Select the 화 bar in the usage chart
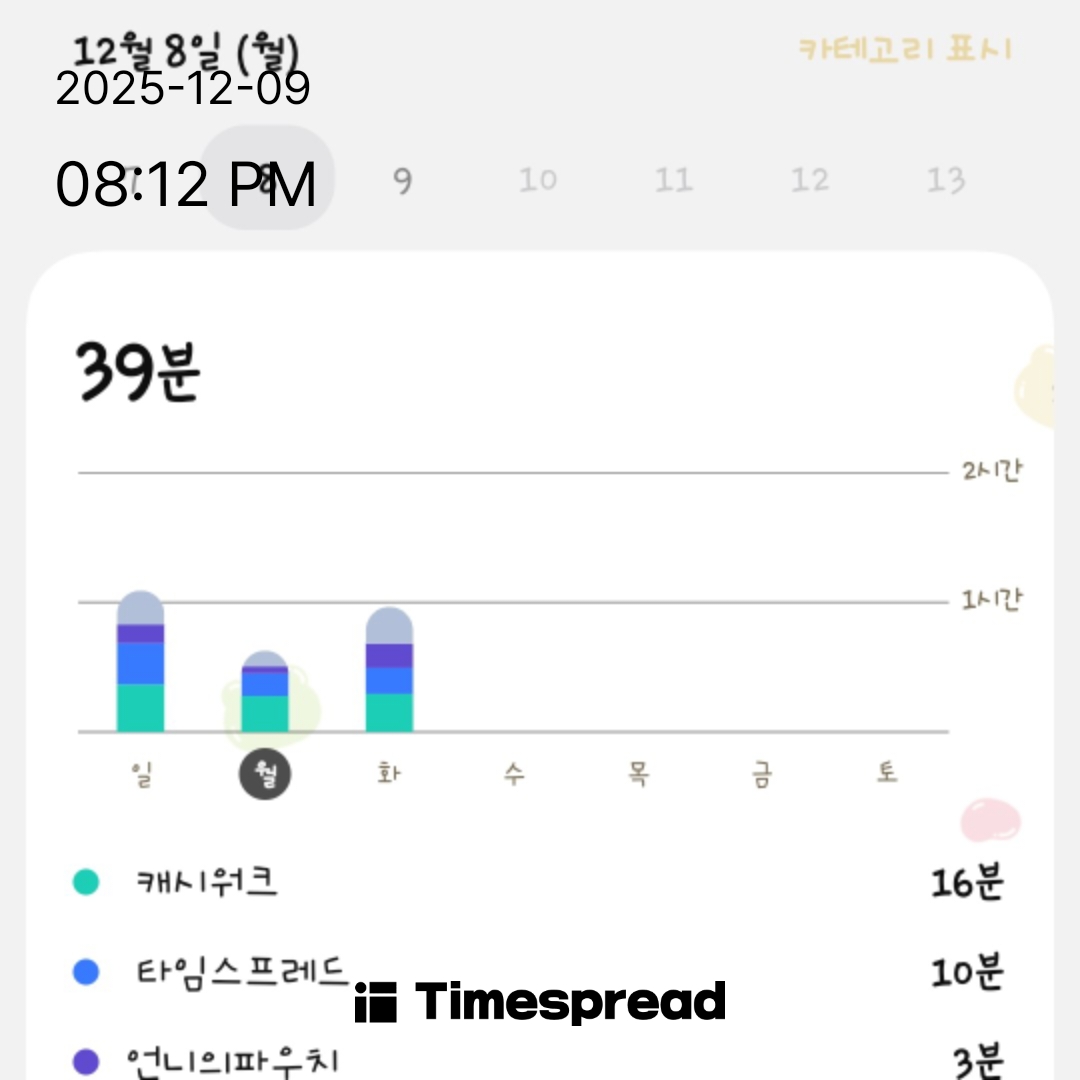Screen dimensions: 1080x1080 tap(389, 671)
